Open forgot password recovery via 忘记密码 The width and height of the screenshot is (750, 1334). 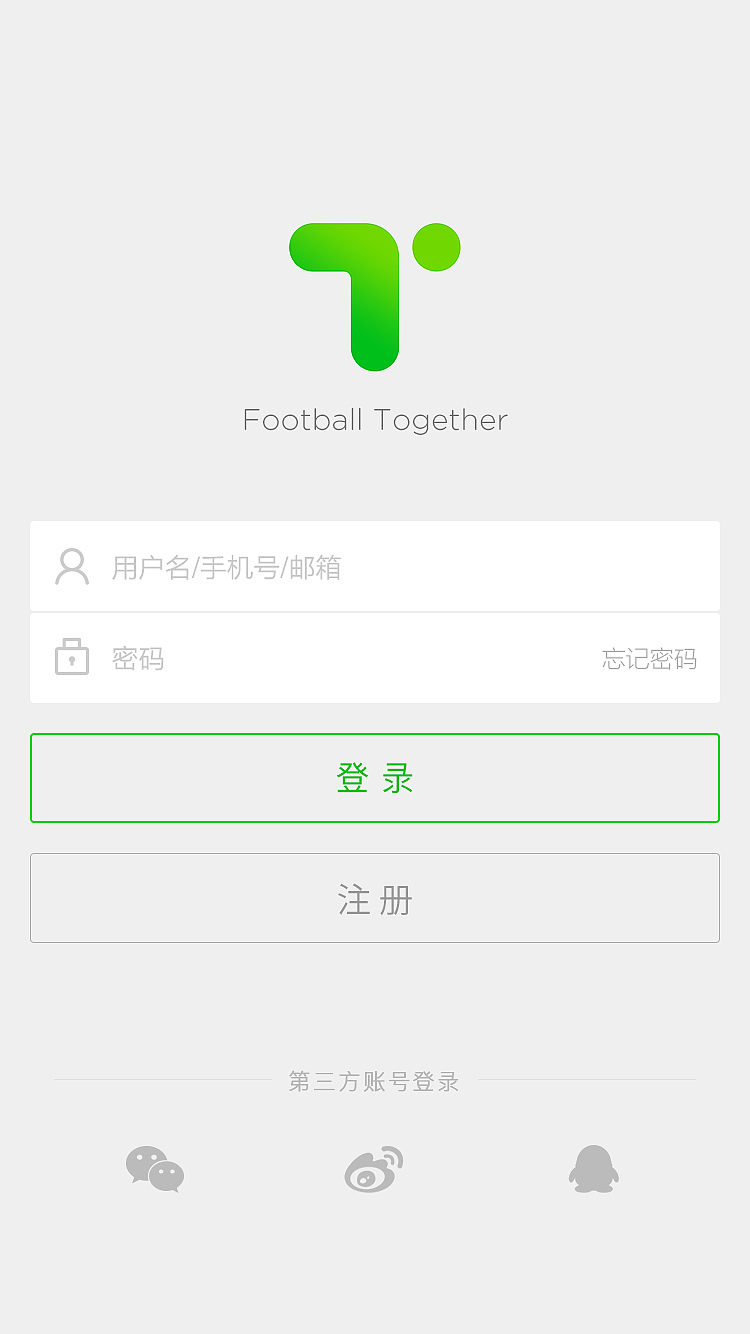649,658
